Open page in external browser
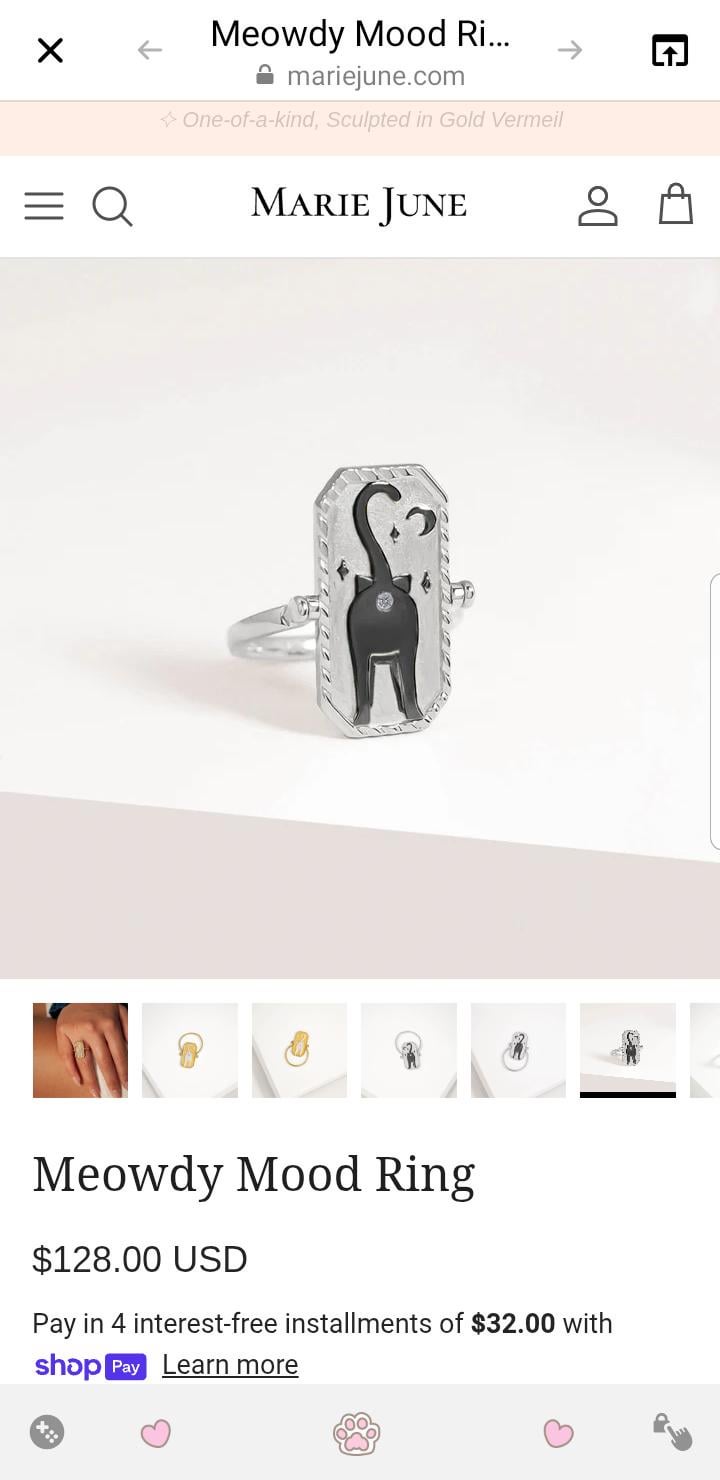Viewport: 720px width, 1480px height. 669,50
